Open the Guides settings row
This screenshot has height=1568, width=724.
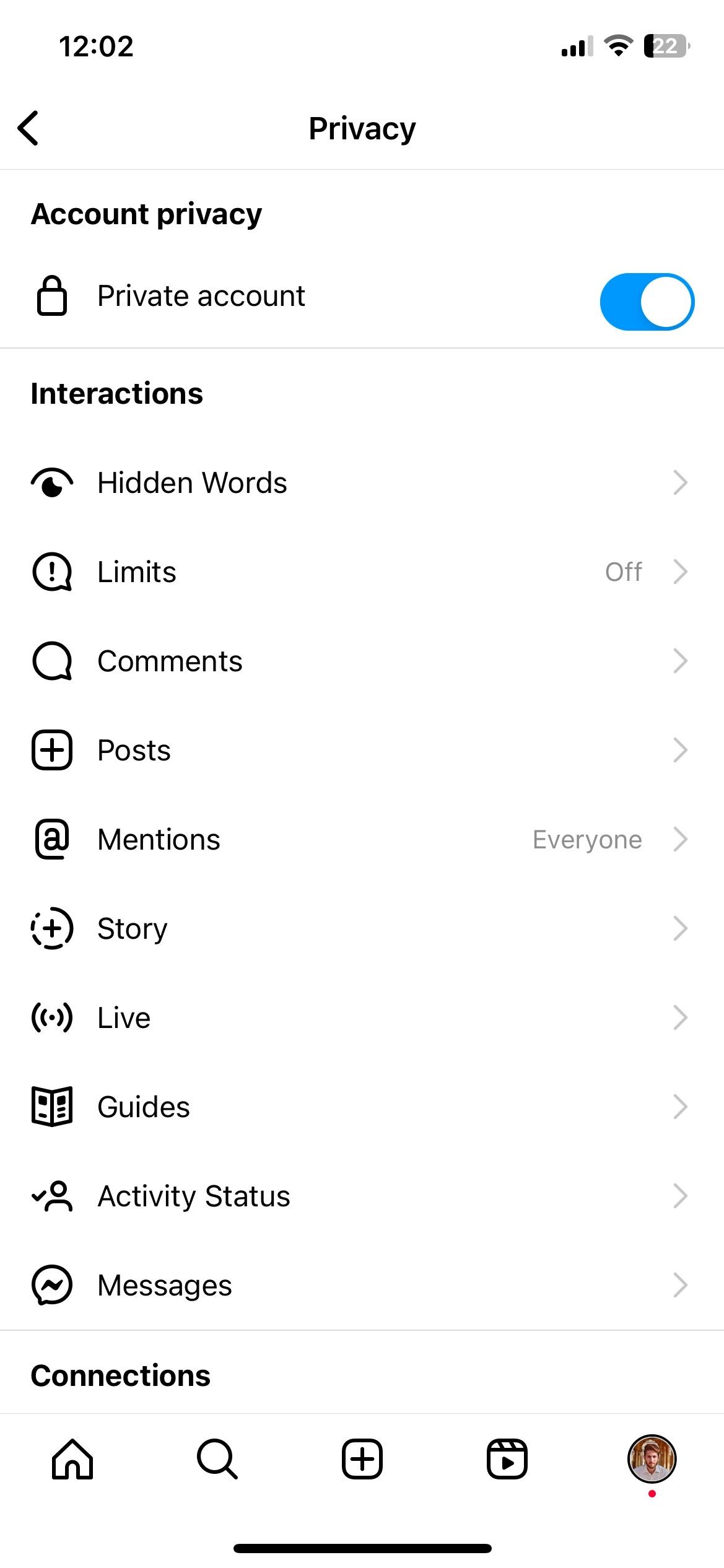tap(362, 1107)
